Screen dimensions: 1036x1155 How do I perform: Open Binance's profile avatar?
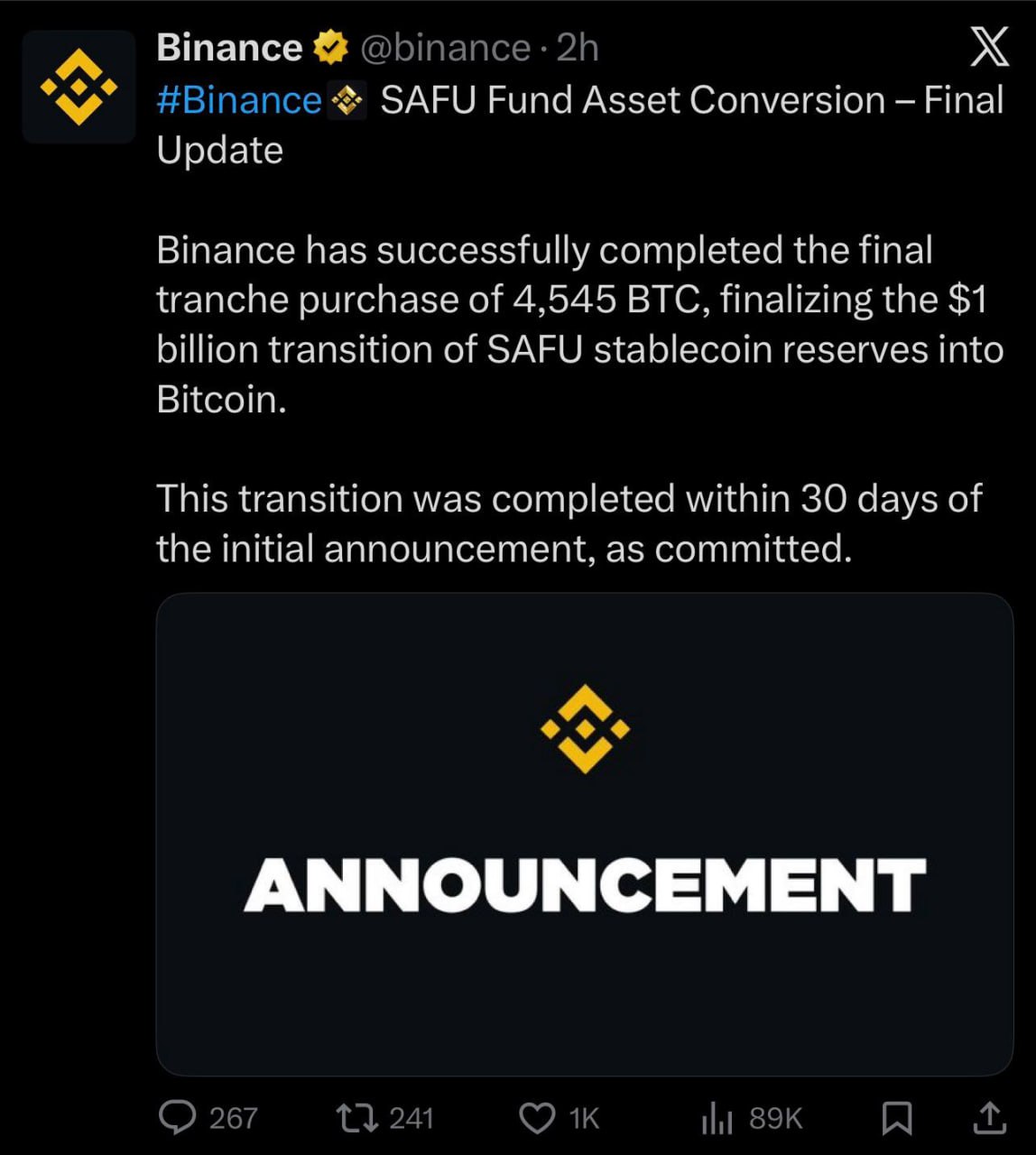pos(79,87)
